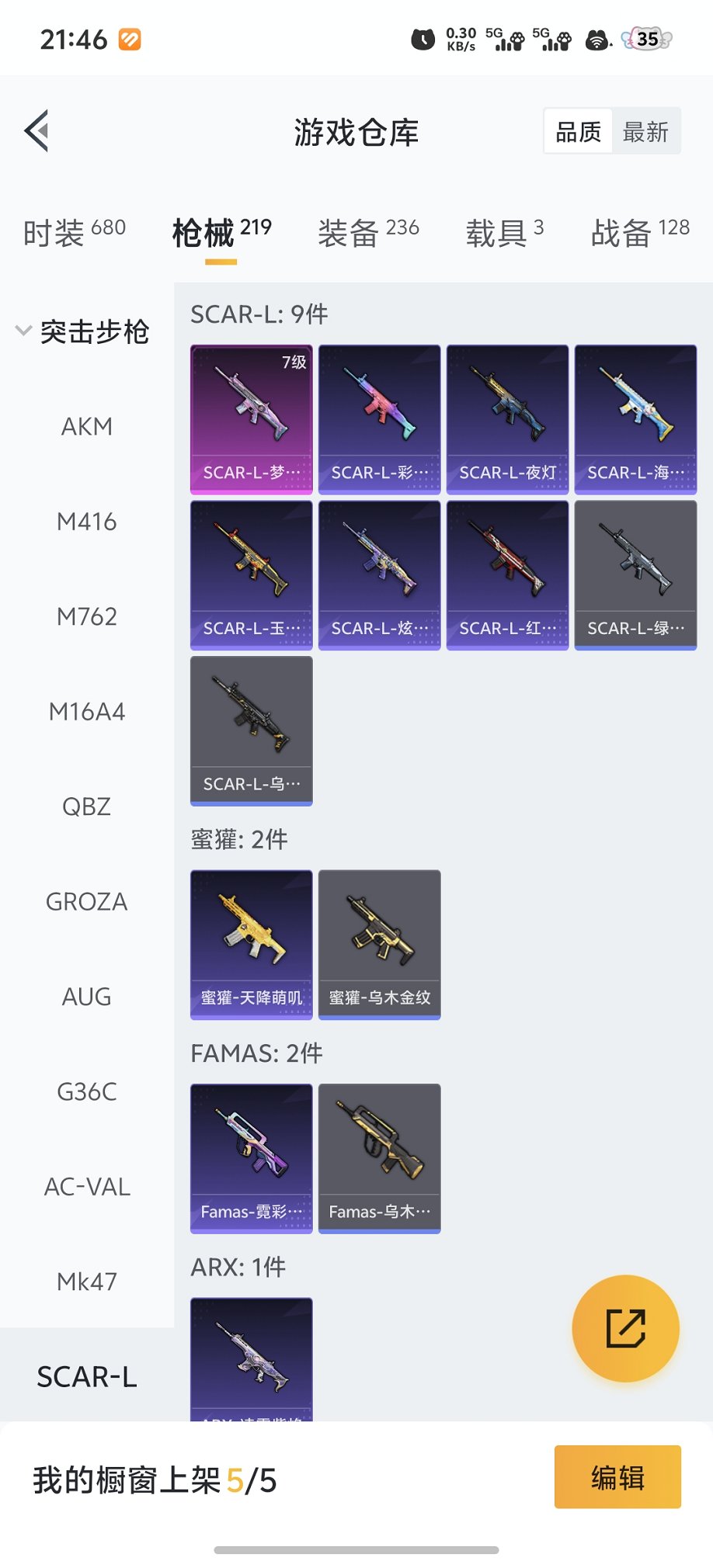View the 蜜獾-天降萌叽 skin
The image size is (713, 1568).
[x=252, y=944]
